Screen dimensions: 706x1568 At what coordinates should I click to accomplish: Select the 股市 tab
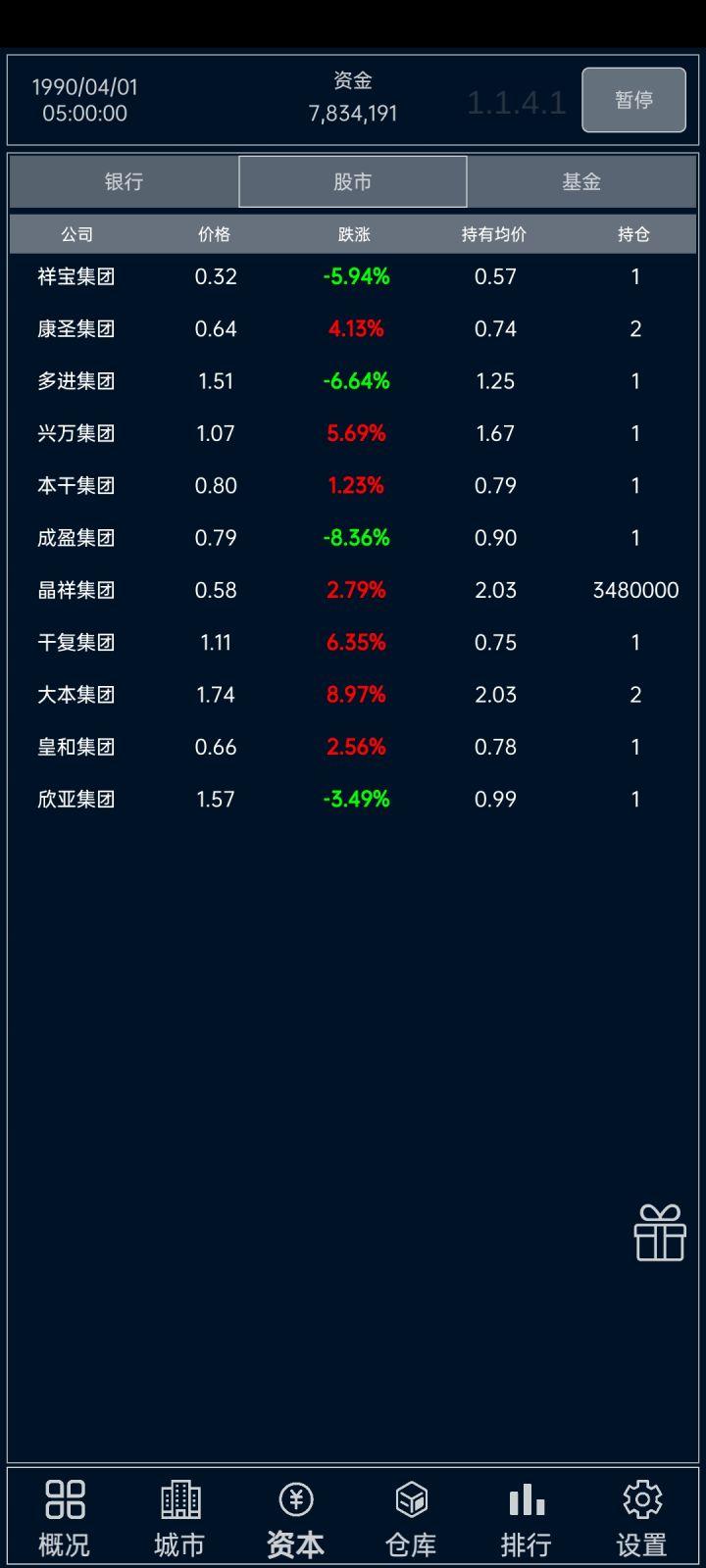pyautogui.click(x=353, y=181)
